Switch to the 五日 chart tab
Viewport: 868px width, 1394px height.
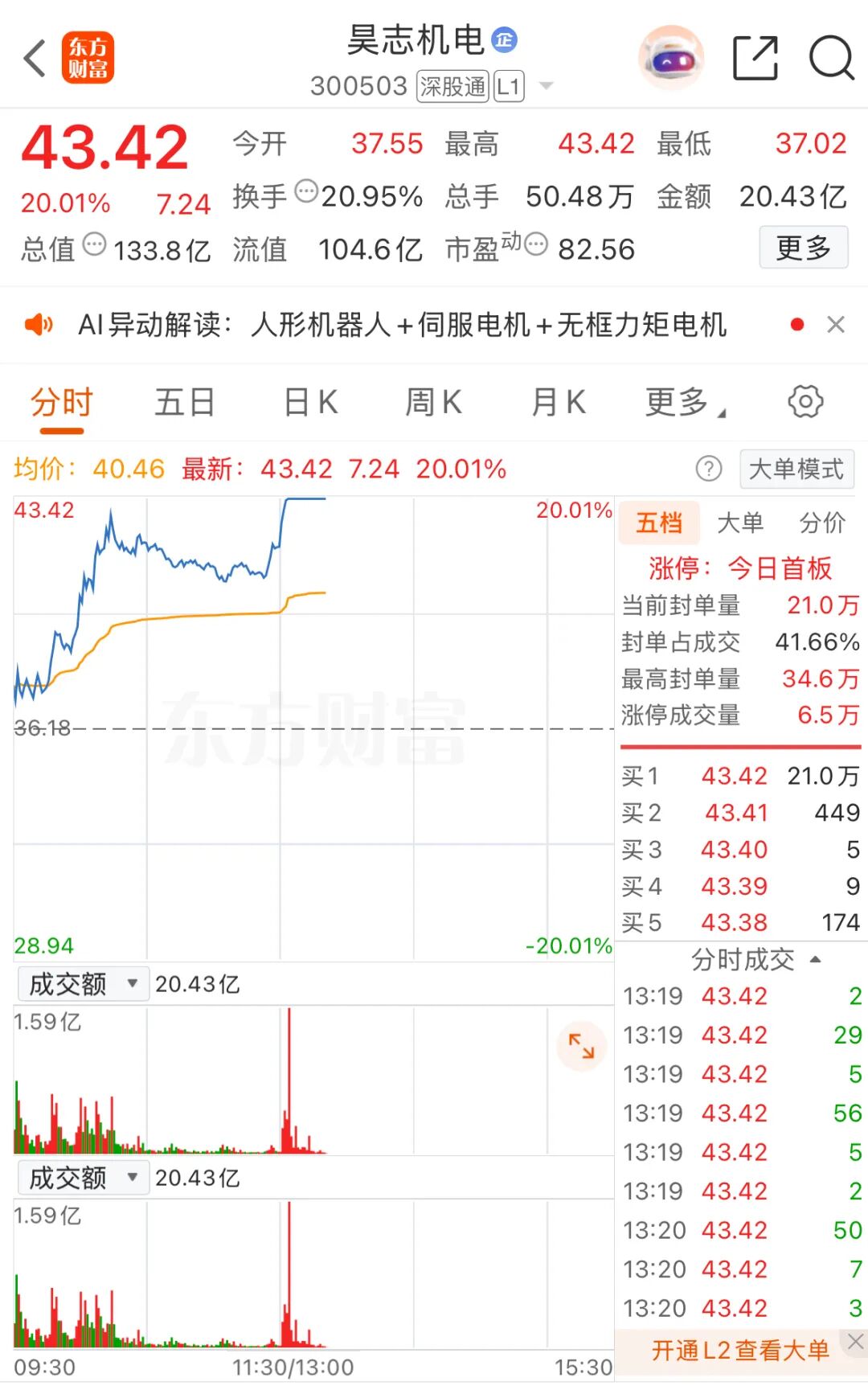tap(185, 402)
